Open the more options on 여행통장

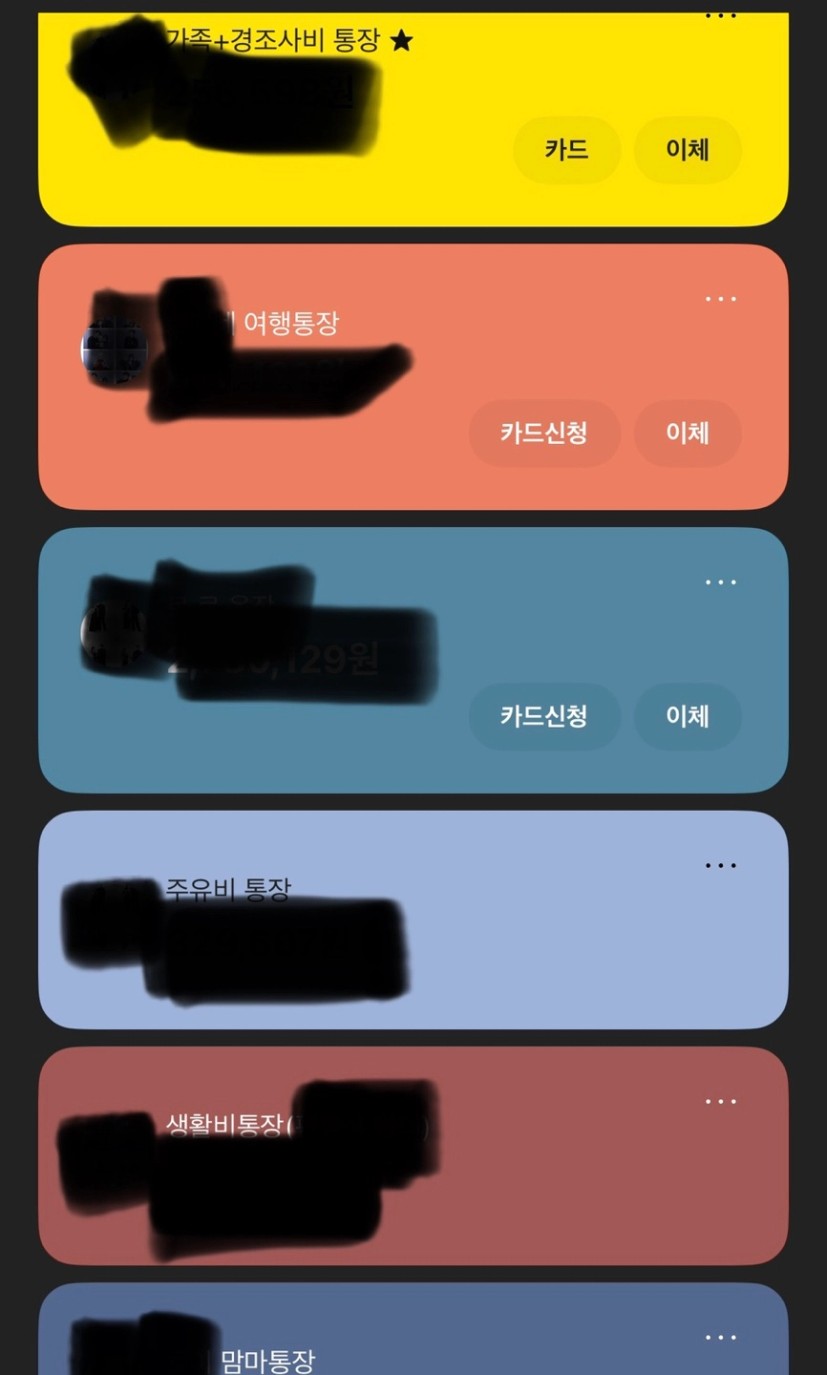(x=721, y=299)
